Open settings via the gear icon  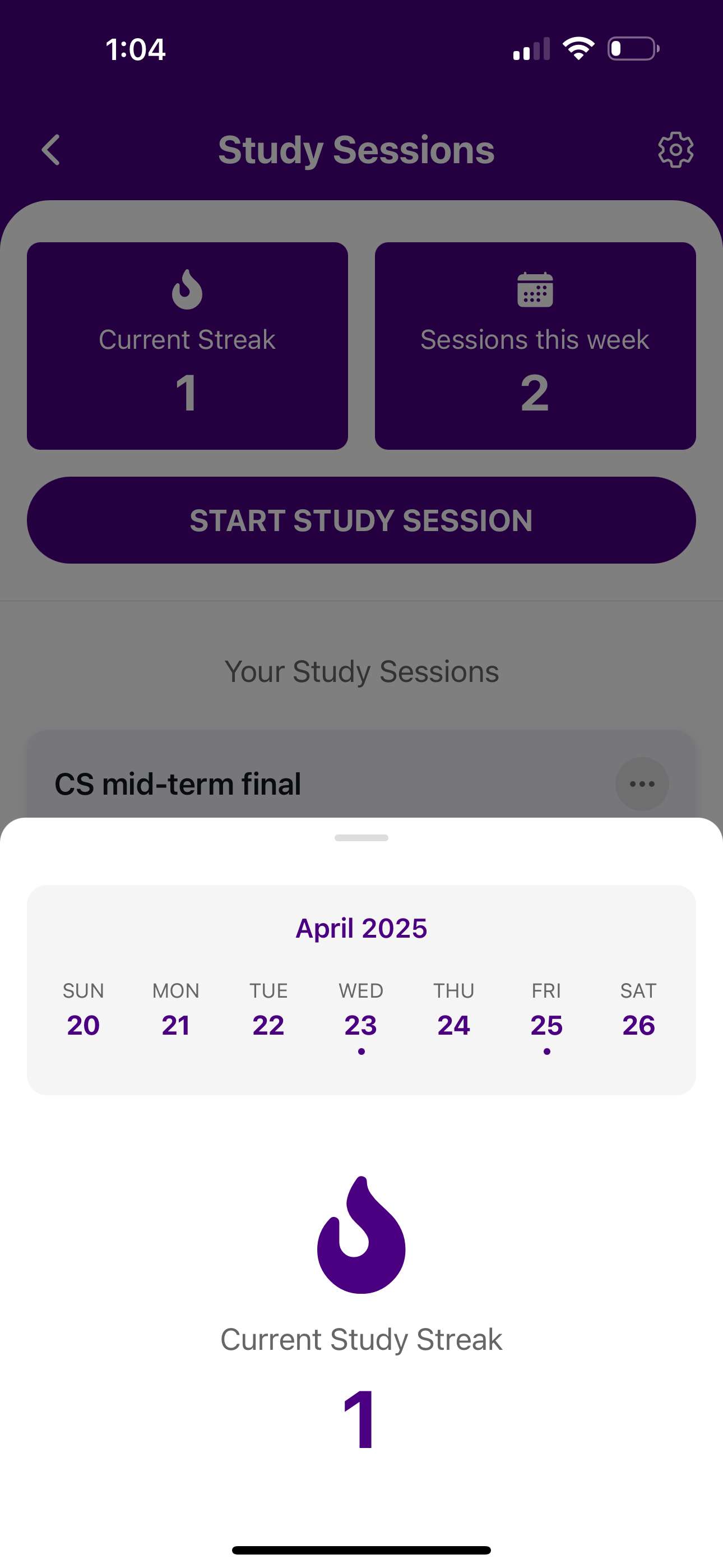coord(675,150)
